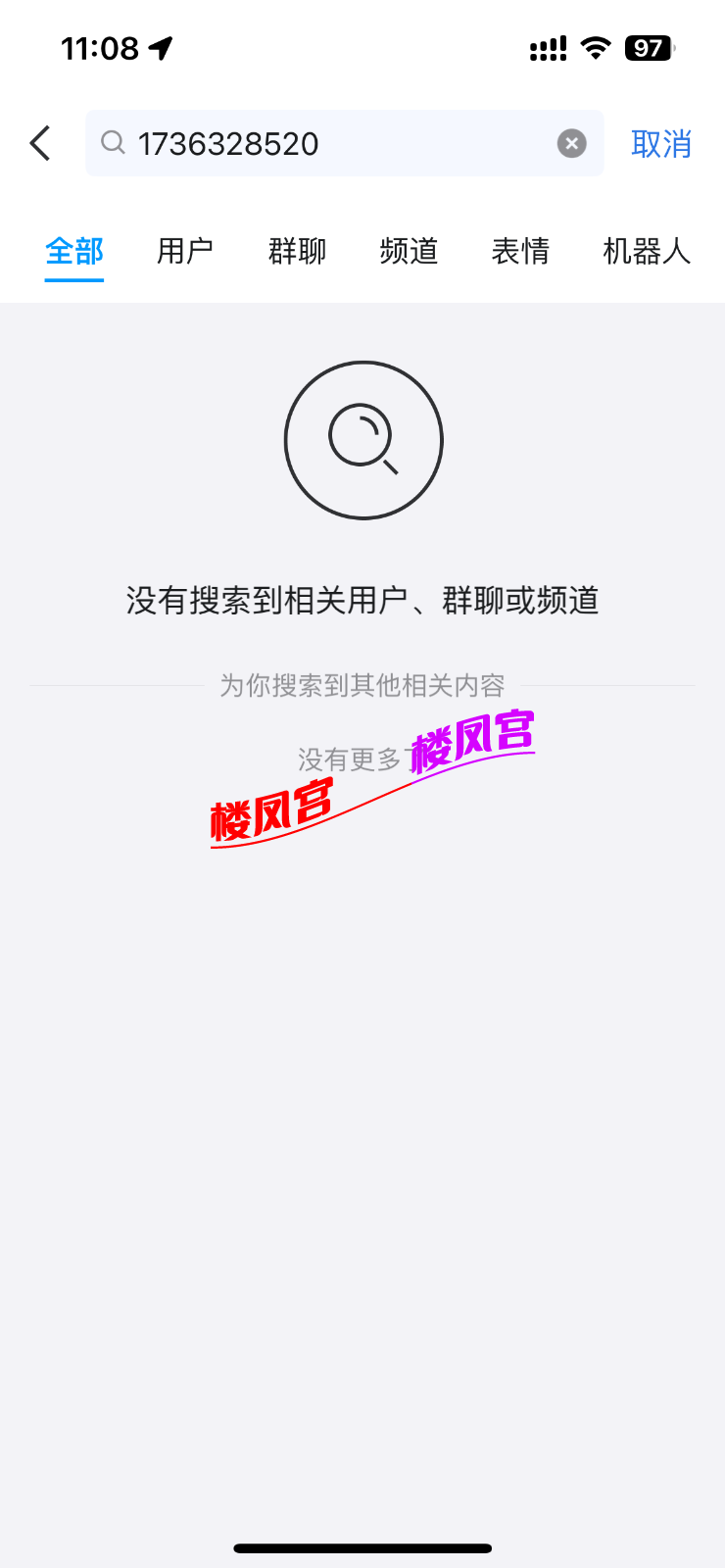Viewport: 725px width, 1568px height.
Task: Clear the search query with the X icon
Action: pyautogui.click(x=571, y=143)
